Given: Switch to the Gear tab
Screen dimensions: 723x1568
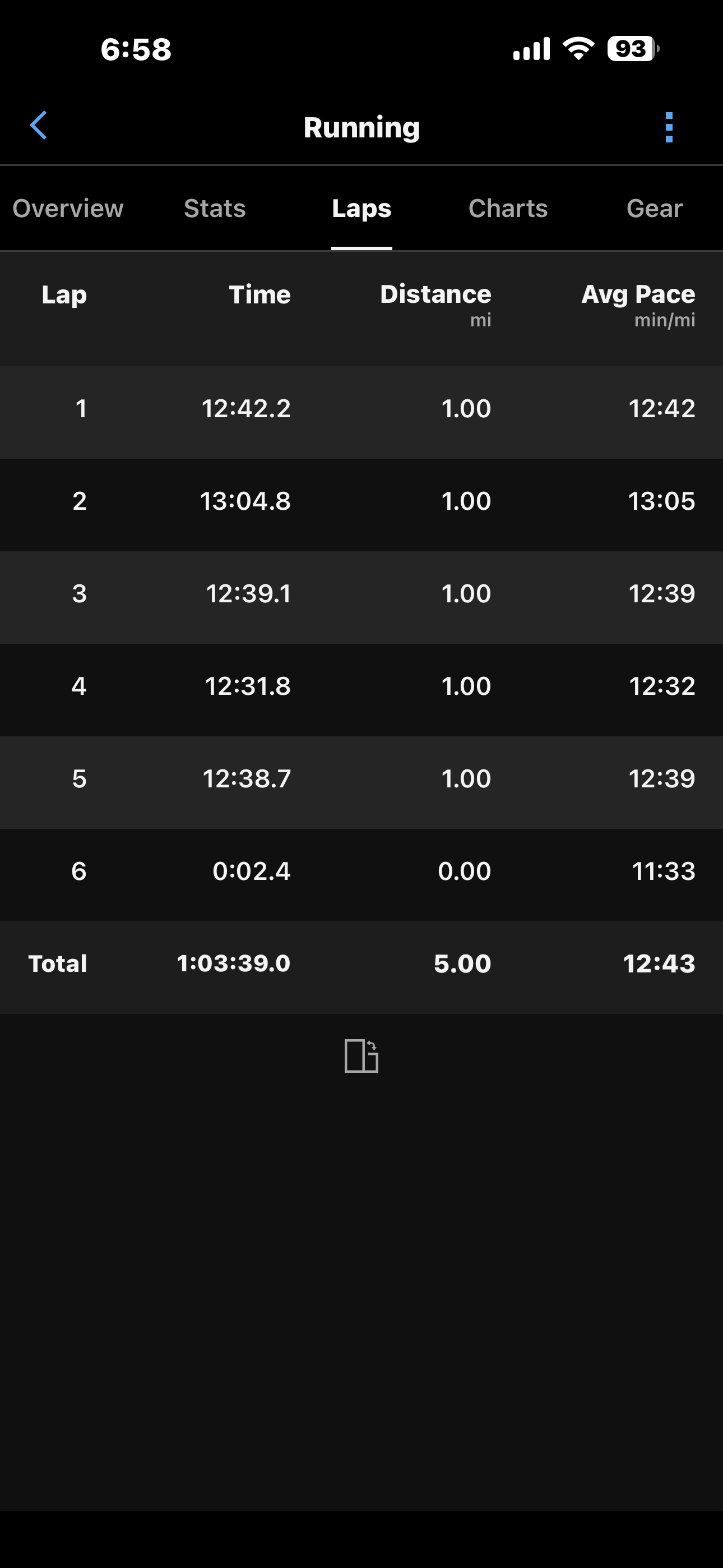Looking at the screenshot, I should (655, 208).
